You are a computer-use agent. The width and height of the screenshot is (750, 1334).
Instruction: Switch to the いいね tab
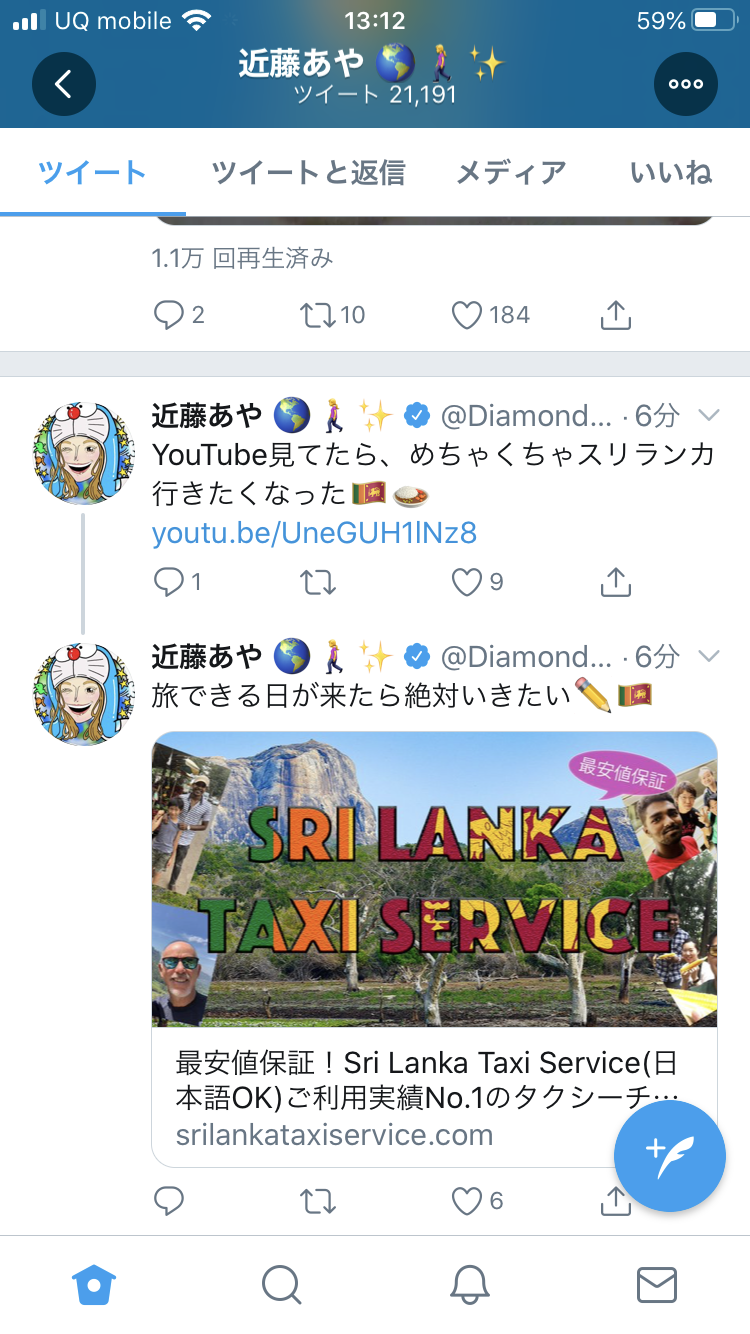pos(671,172)
